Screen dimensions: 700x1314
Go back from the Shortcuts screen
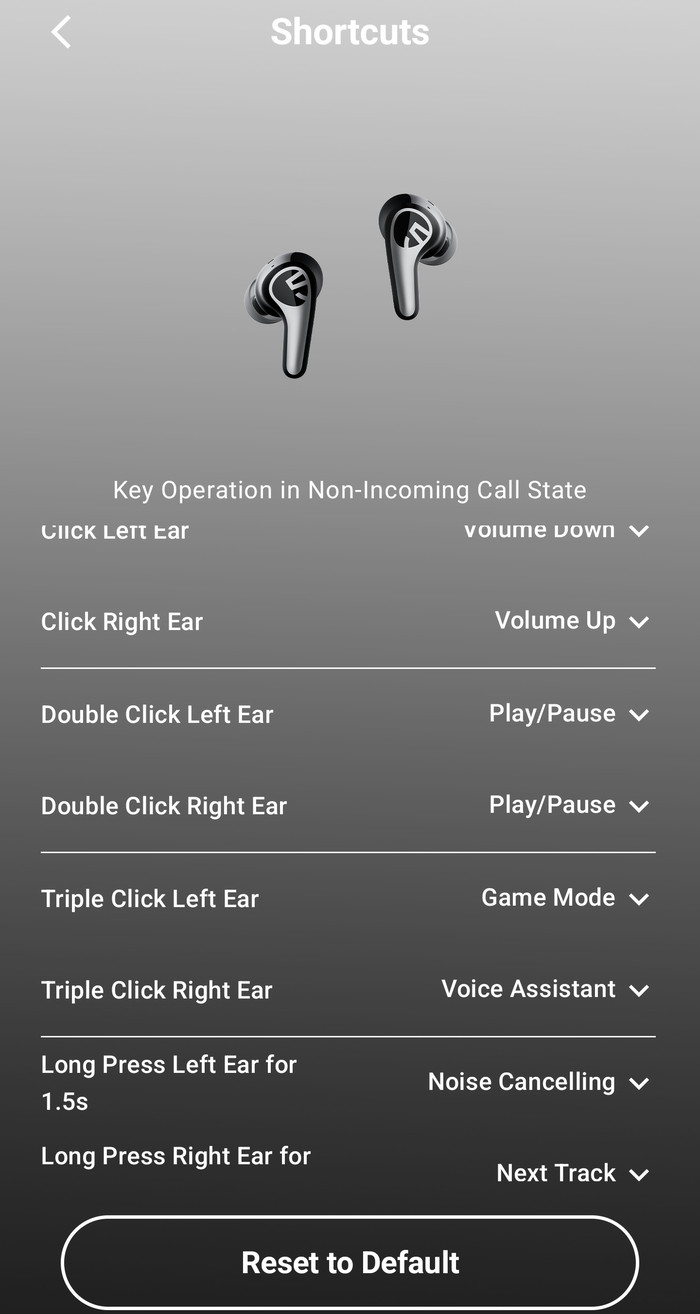61,32
